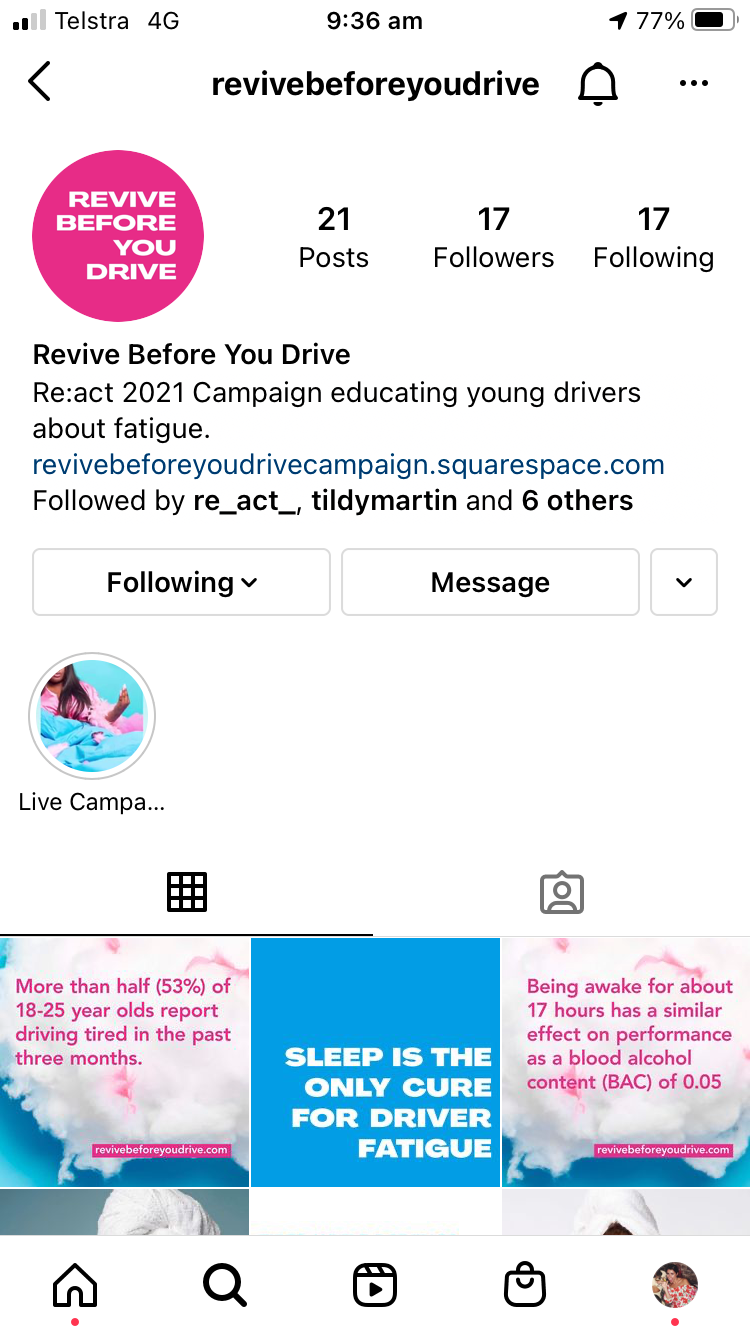Open the post about being awake 17 hours

click(626, 1062)
